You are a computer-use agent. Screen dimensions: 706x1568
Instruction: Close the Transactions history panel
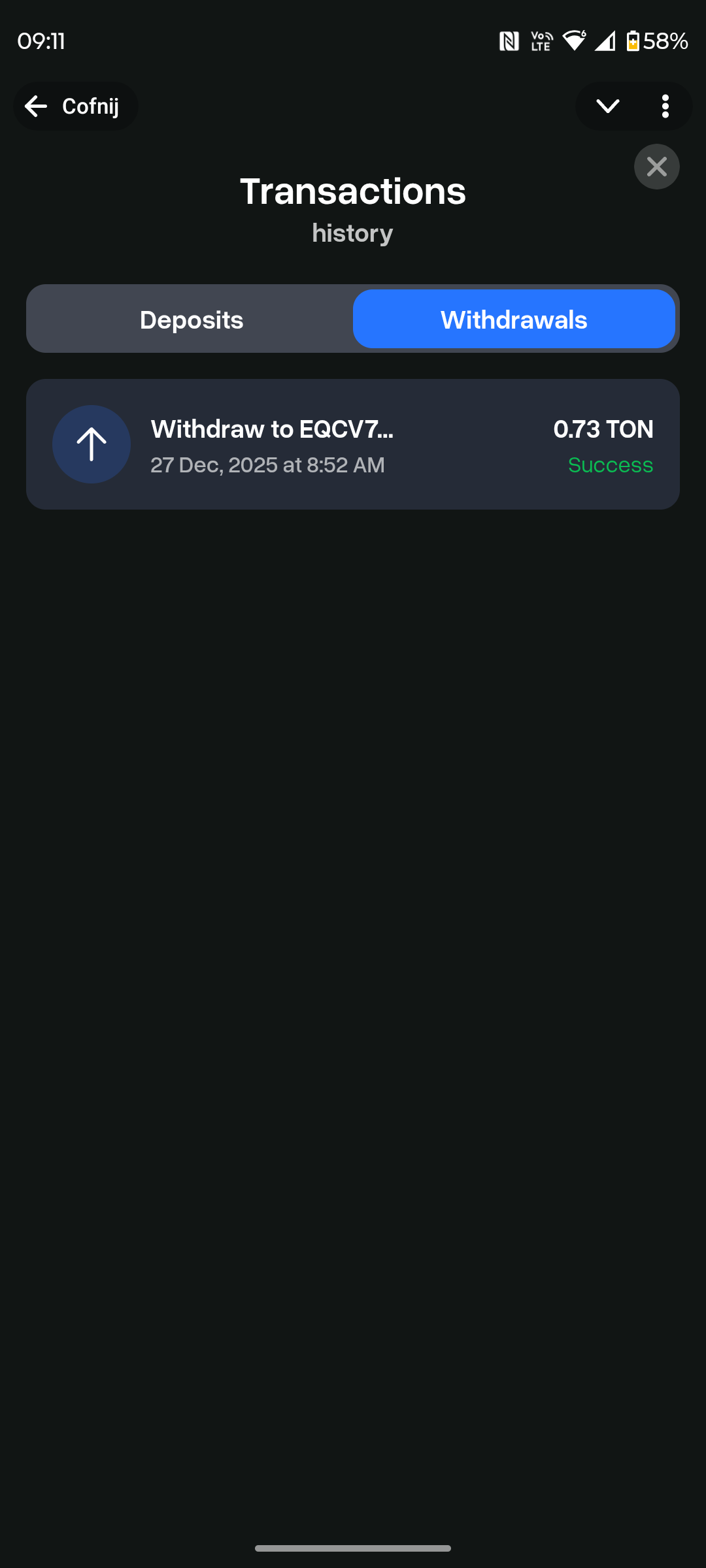656,167
